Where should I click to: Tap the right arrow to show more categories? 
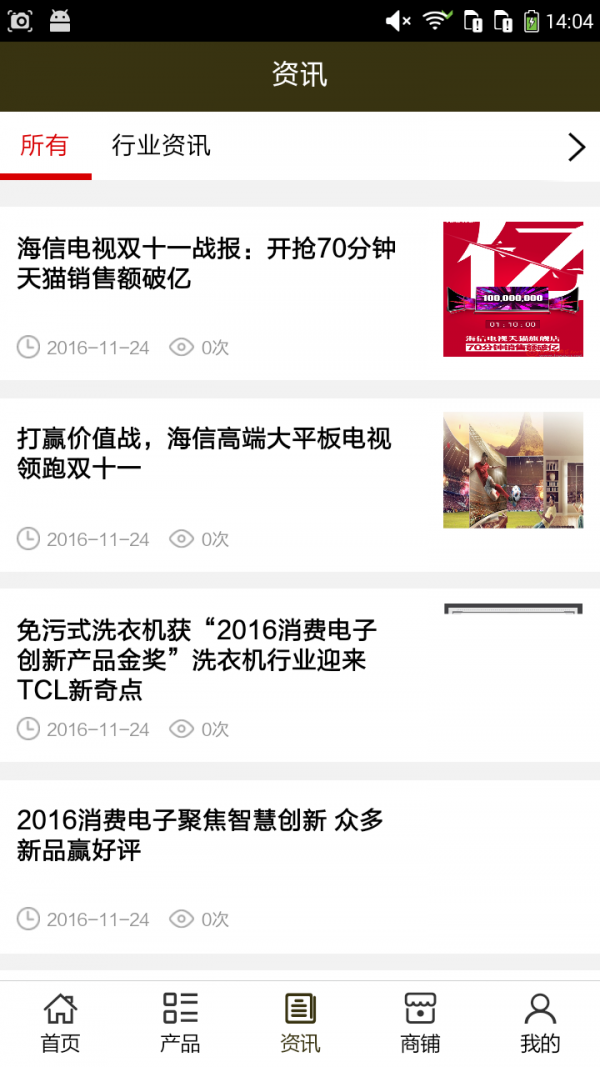coord(576,148)
